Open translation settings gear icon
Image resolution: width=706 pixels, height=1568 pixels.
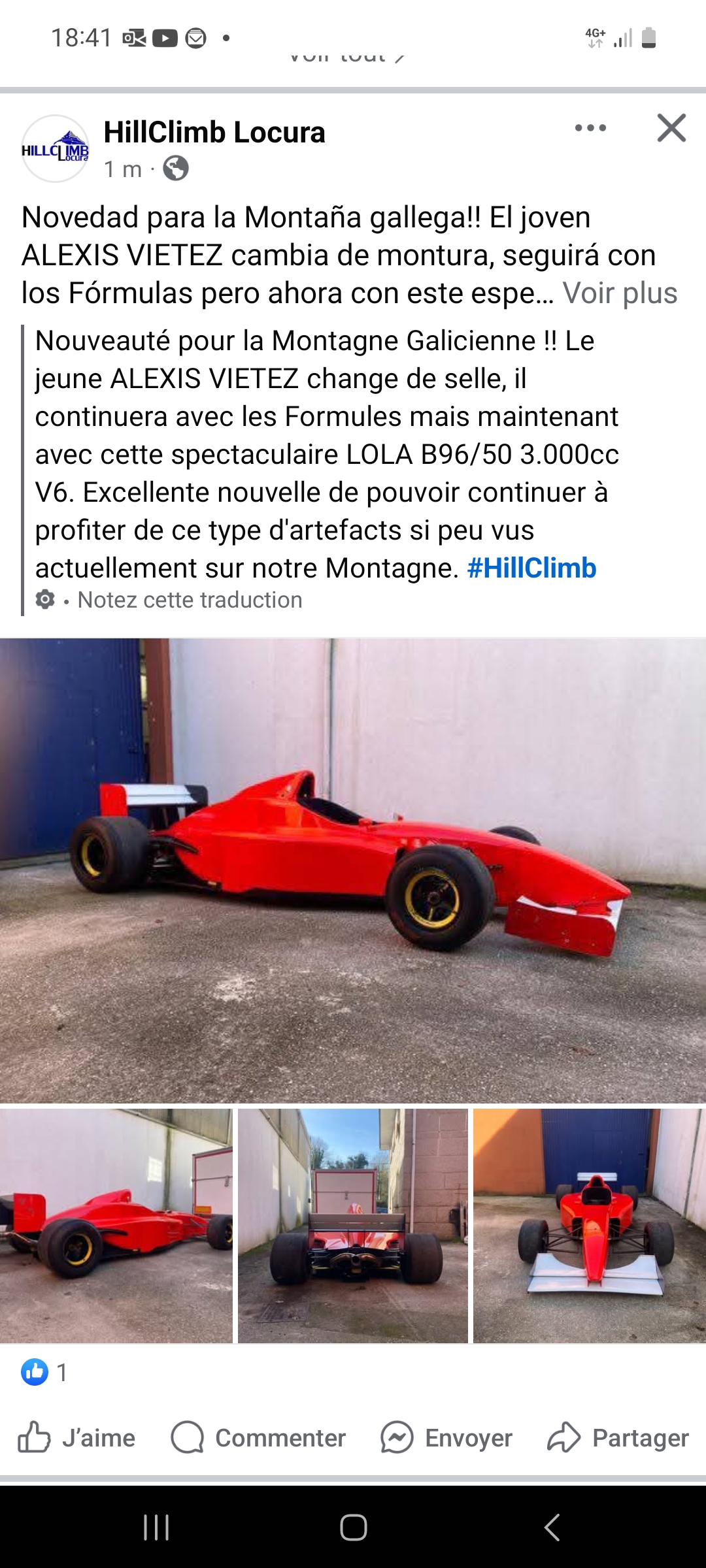45,600
